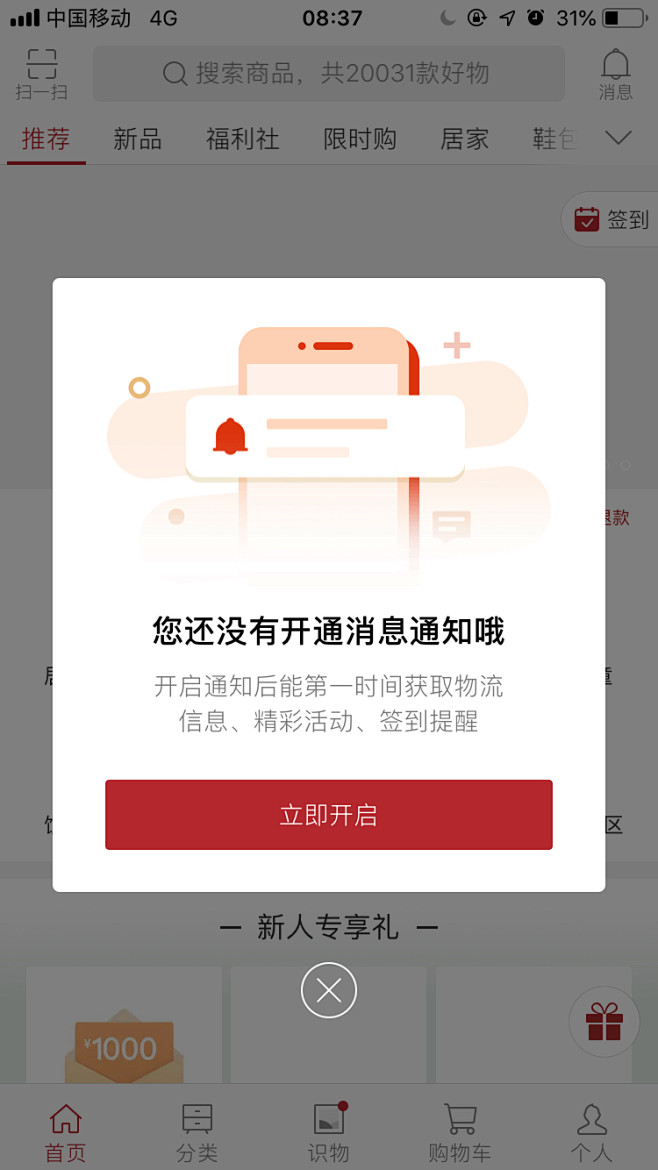Switch to the 福利社 tab
Image resolution: width=658 pixels, height=1170 pixels.
click(x=242, y=140)
